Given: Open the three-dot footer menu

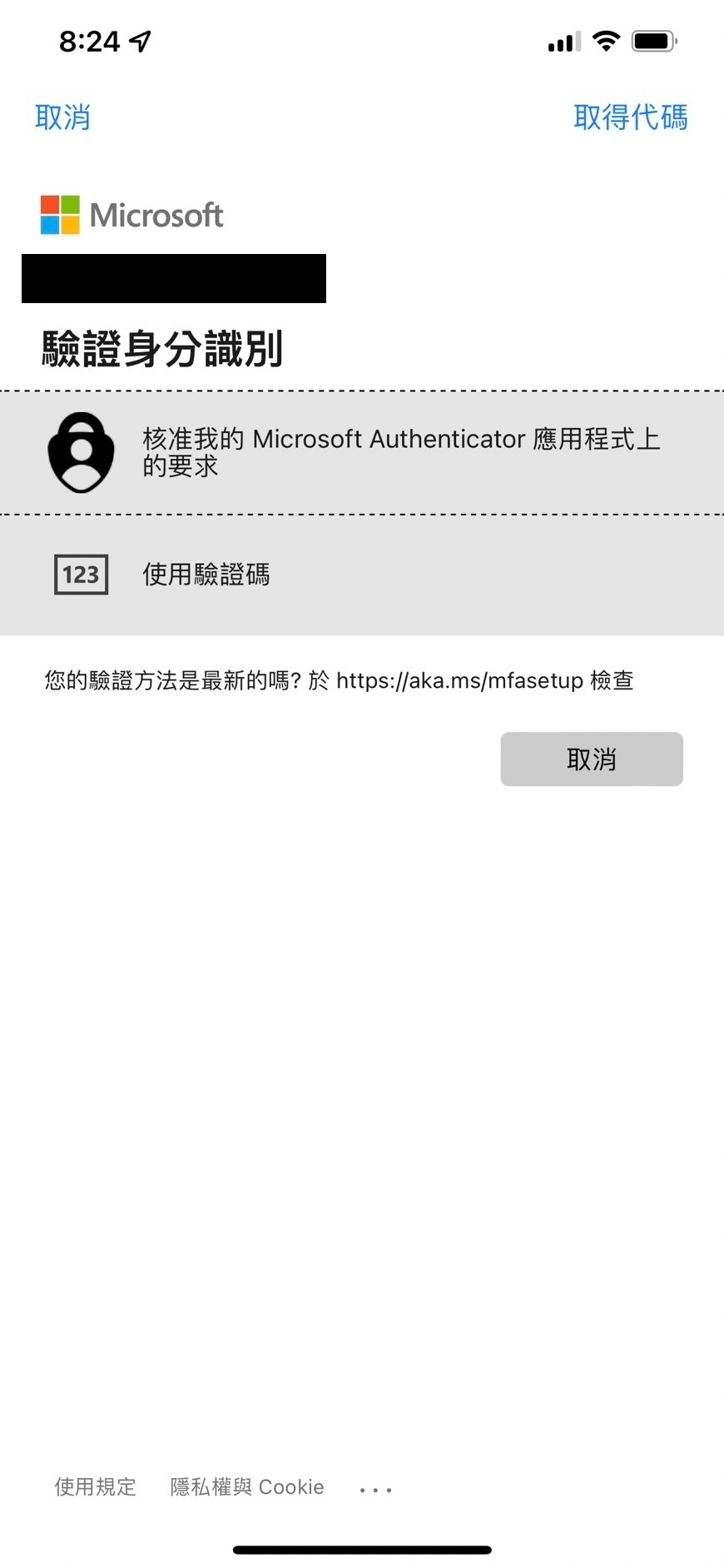Looking at the screenshot, I should [375, 1489].
